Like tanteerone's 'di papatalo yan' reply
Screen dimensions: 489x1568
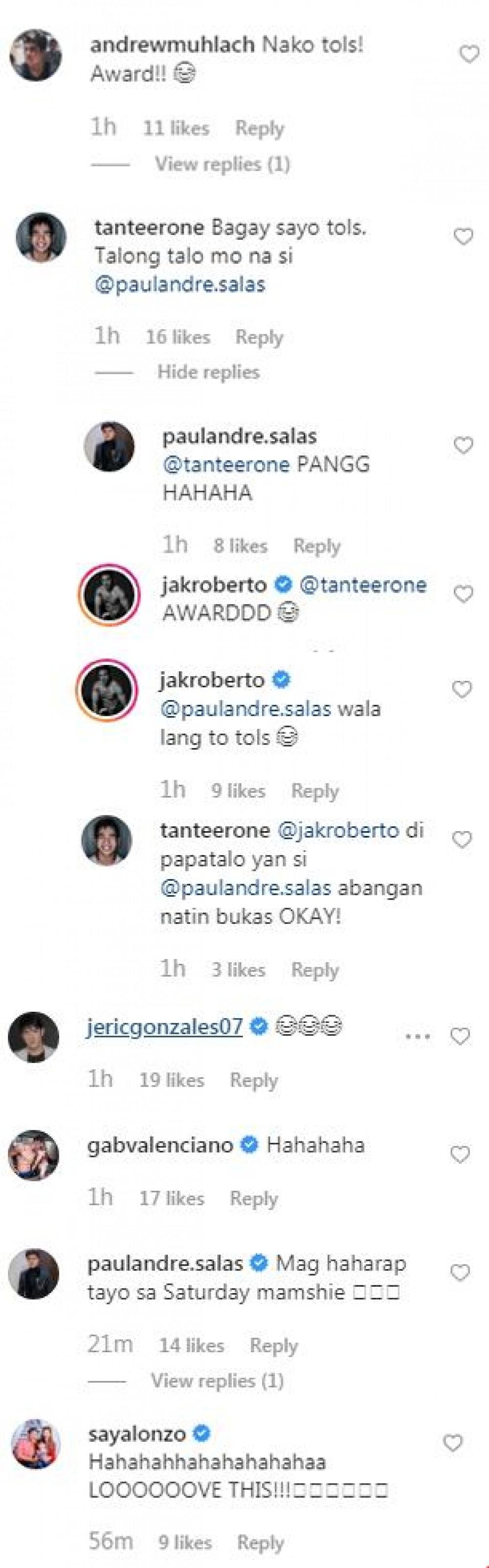[462, 840]
